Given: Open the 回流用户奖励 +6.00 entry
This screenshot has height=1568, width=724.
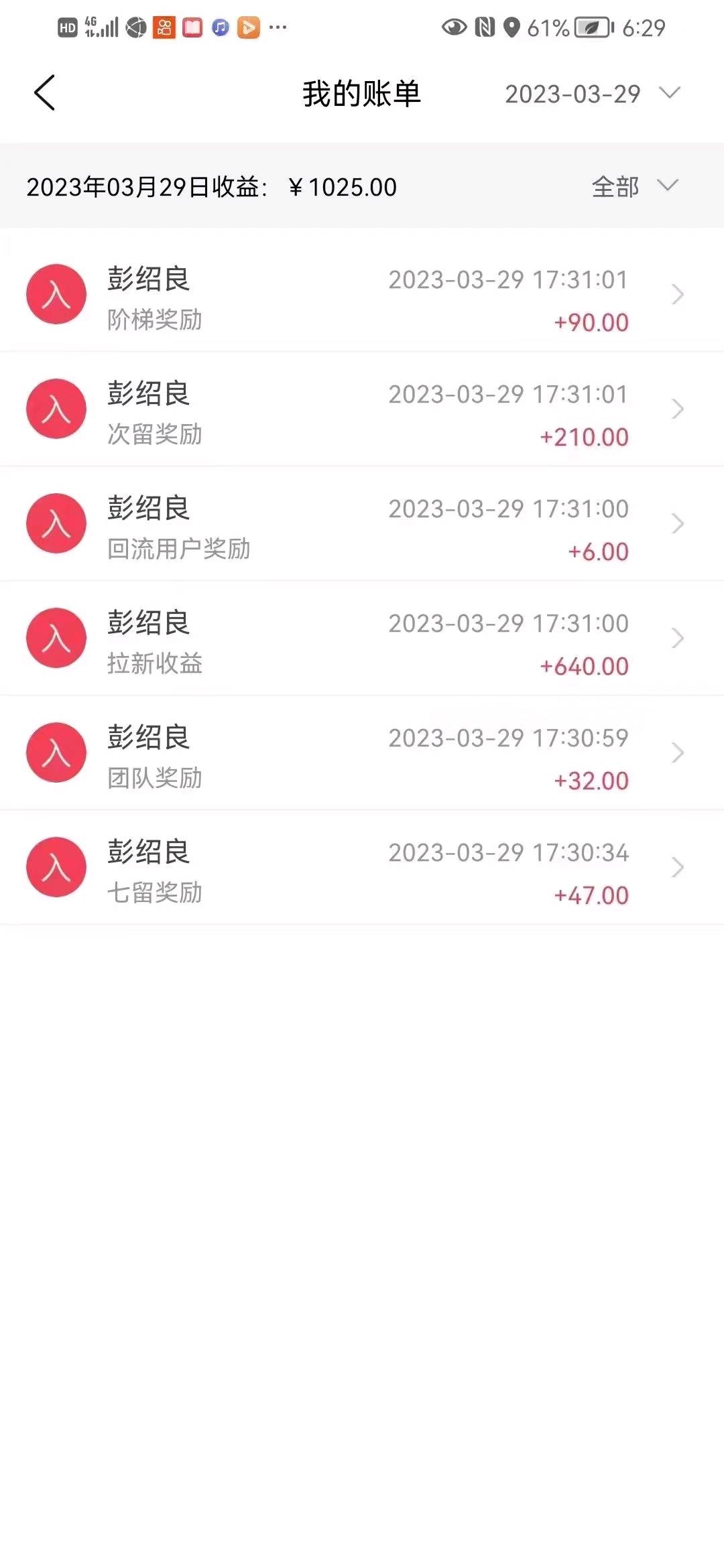Looking at the screenshot, I should [x=362, y=523].
